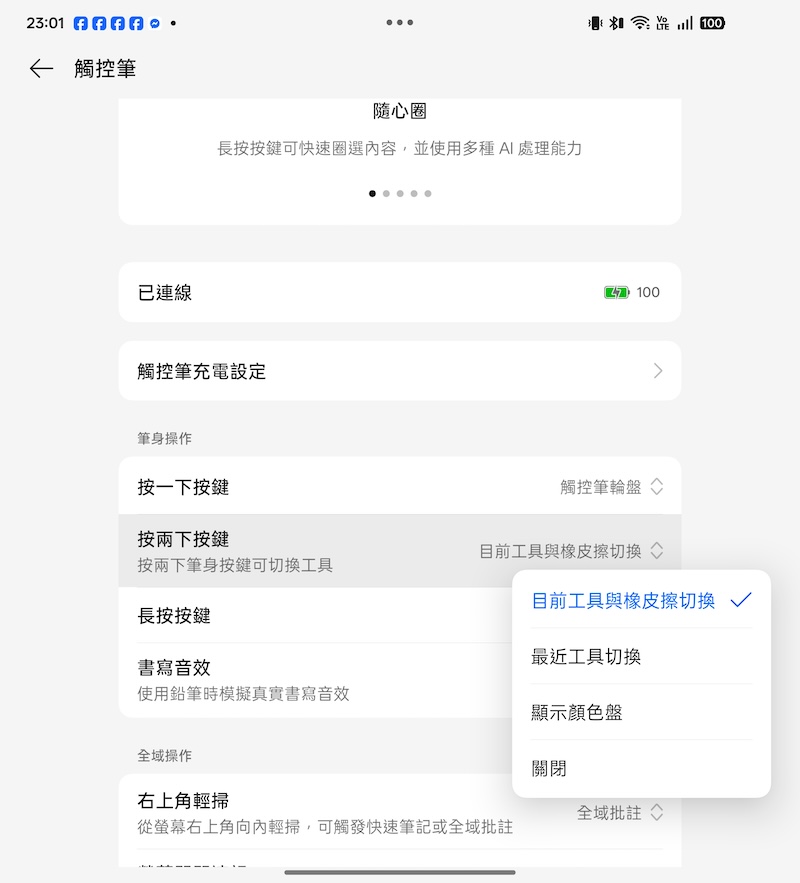Expand 按一下按鍵 dropdown
The width and height of the screenshot is (800, 883).
(x=611, y=487)
